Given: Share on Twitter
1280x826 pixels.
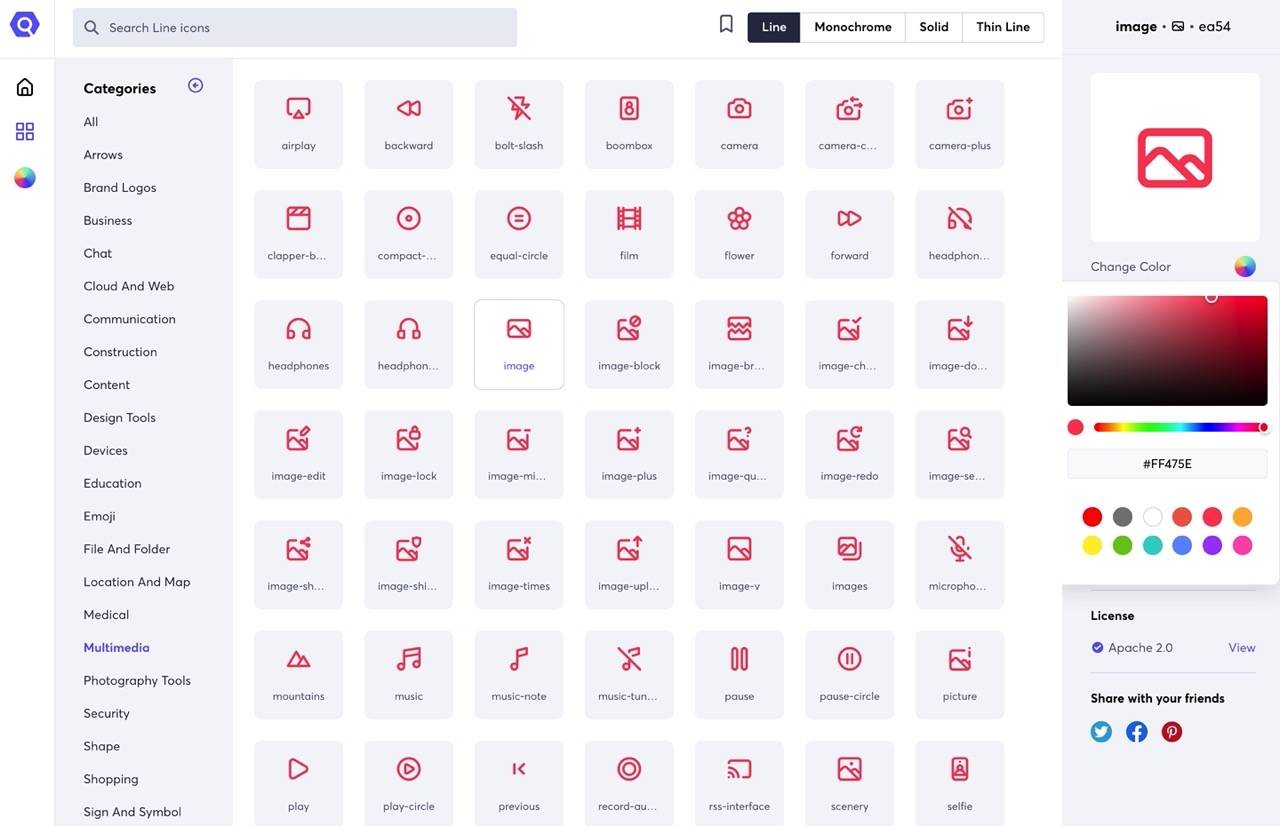Looking at the screenshot, I should (1101, 732).
